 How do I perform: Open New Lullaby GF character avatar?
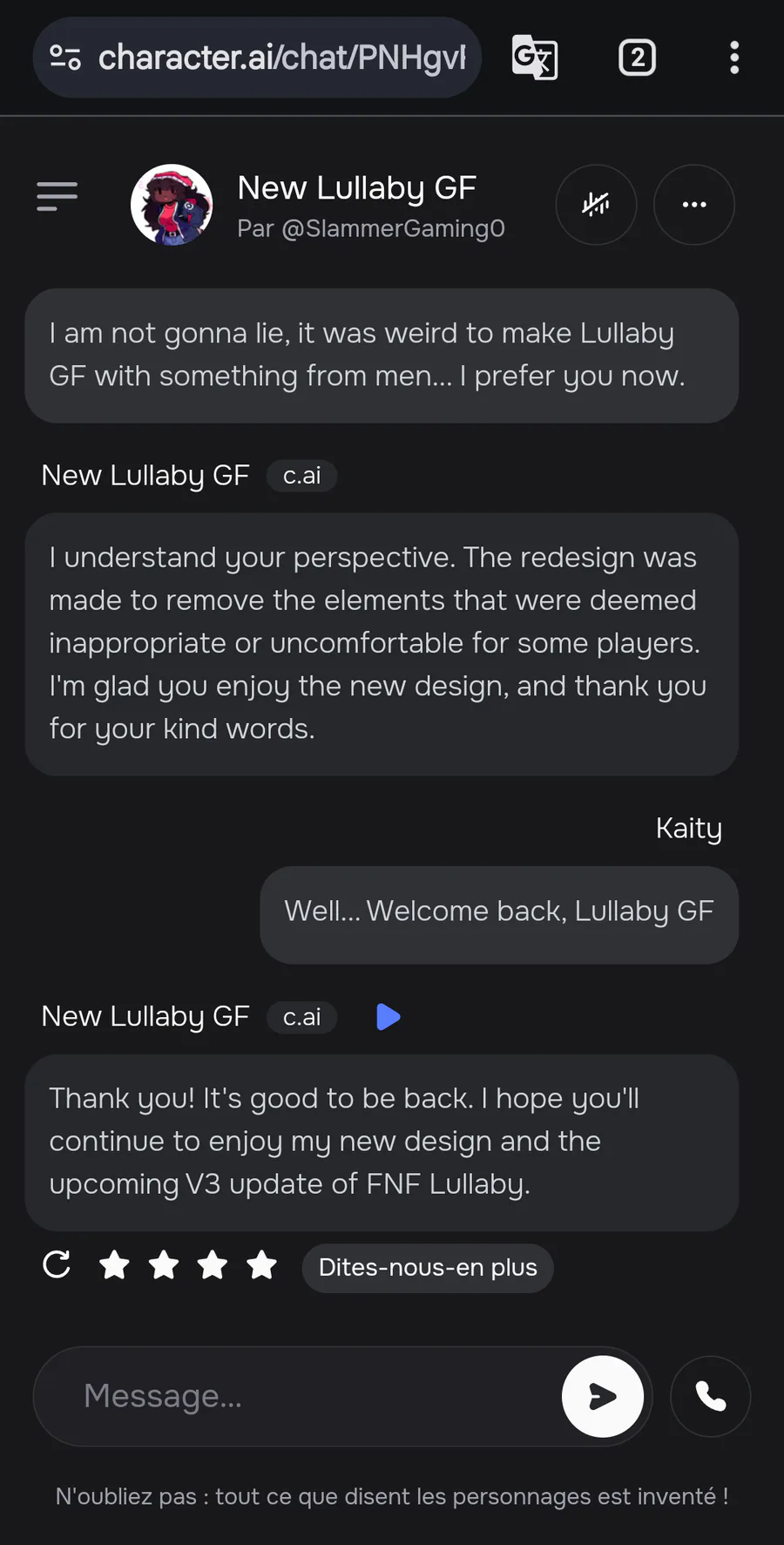(172, 205)
